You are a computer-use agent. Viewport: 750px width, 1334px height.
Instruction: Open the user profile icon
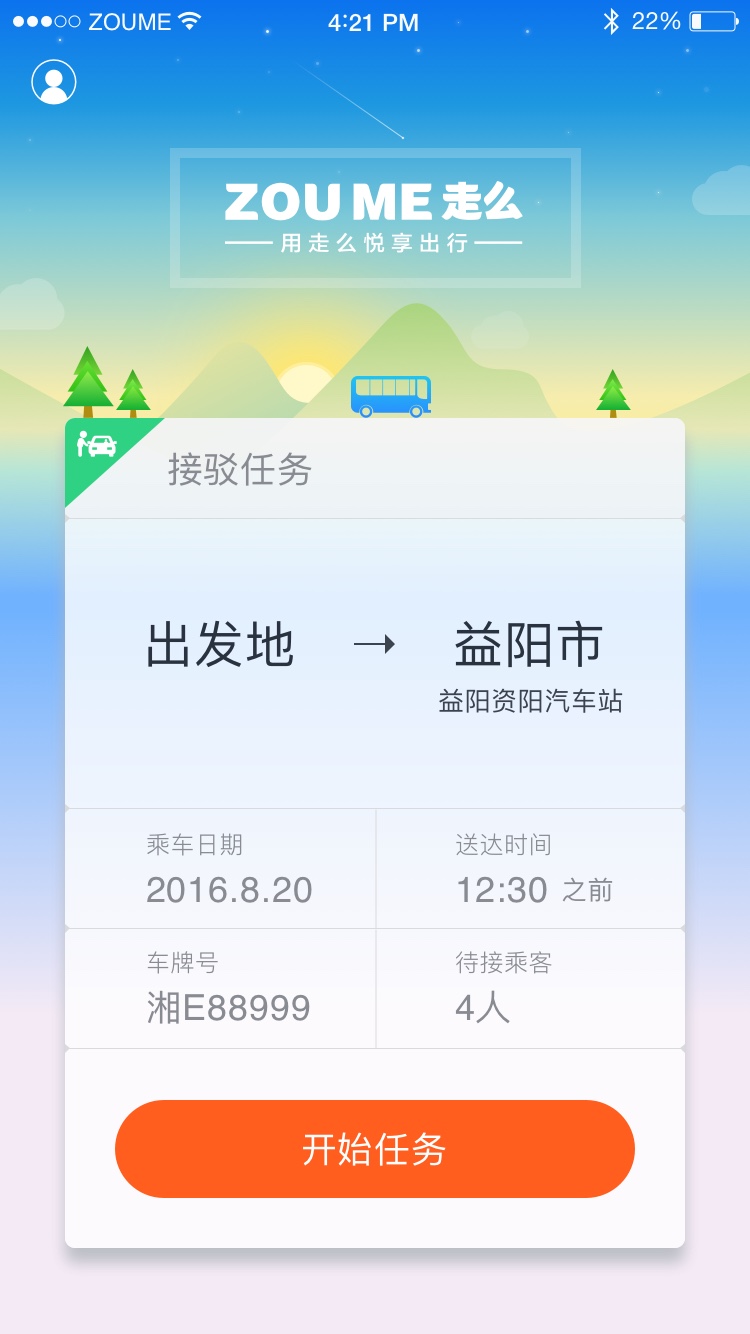[x=54, y=82]
